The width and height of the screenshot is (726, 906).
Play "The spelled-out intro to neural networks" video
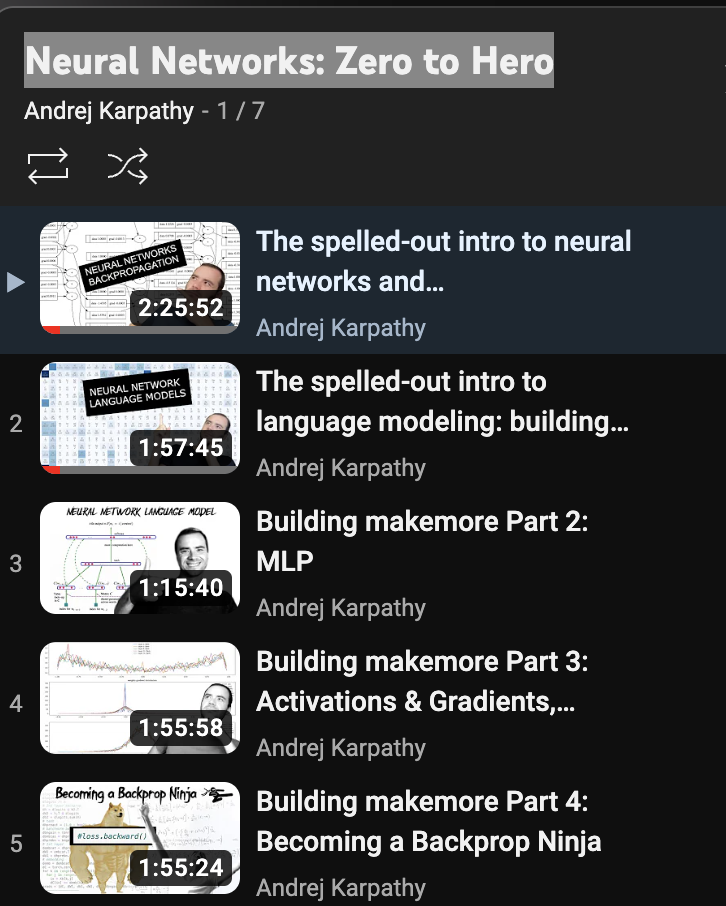(443, 261)
